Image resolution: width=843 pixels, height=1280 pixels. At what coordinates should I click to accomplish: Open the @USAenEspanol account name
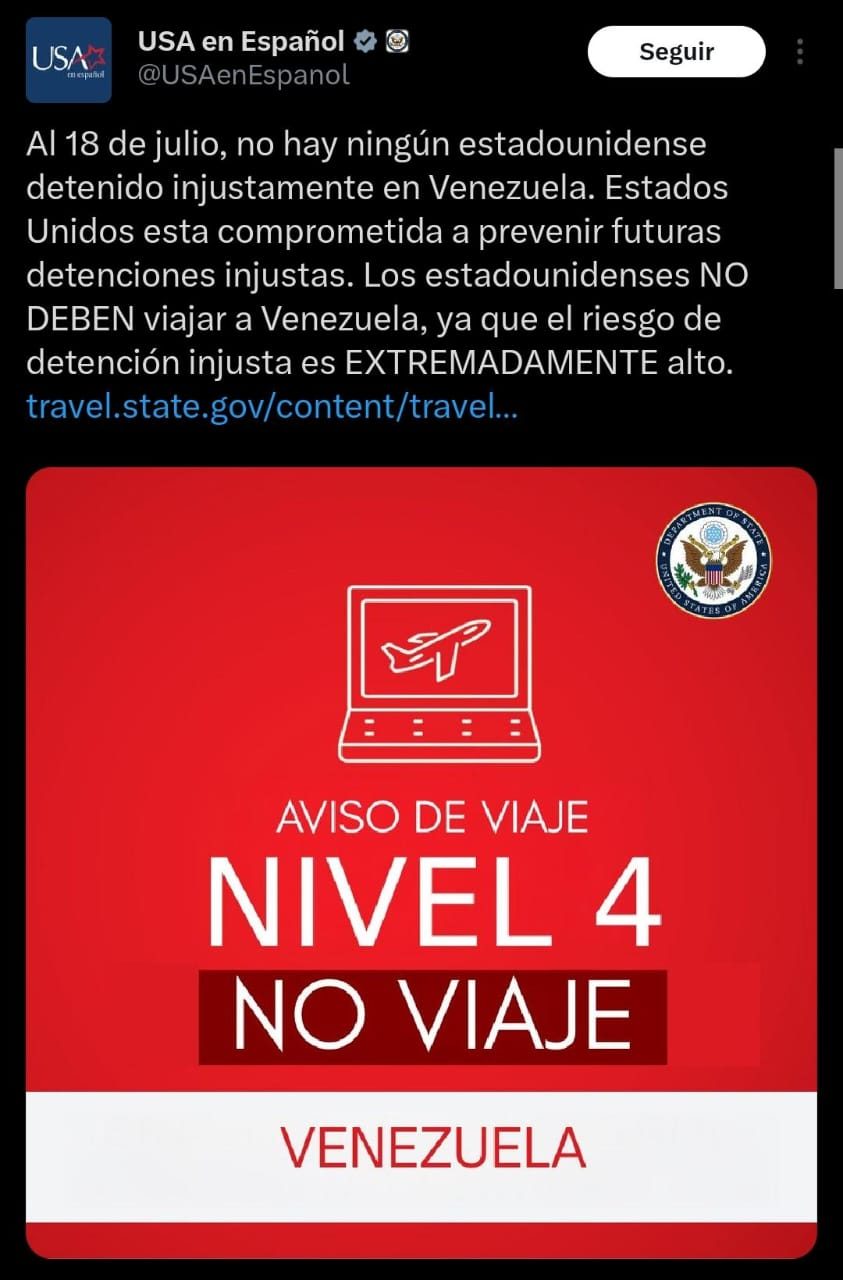click(243, 75)
